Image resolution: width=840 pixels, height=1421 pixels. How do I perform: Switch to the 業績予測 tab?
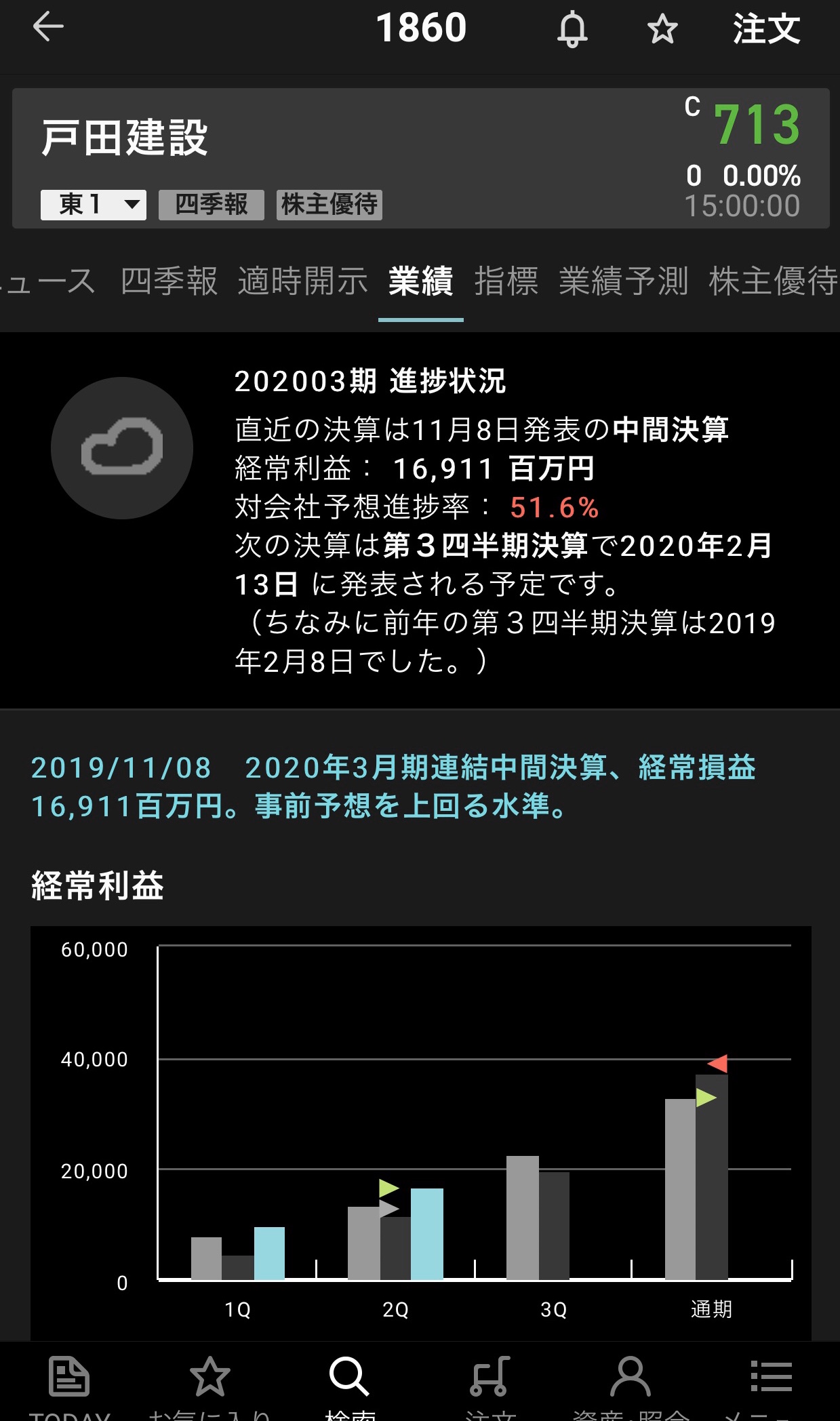pos(623,281)
